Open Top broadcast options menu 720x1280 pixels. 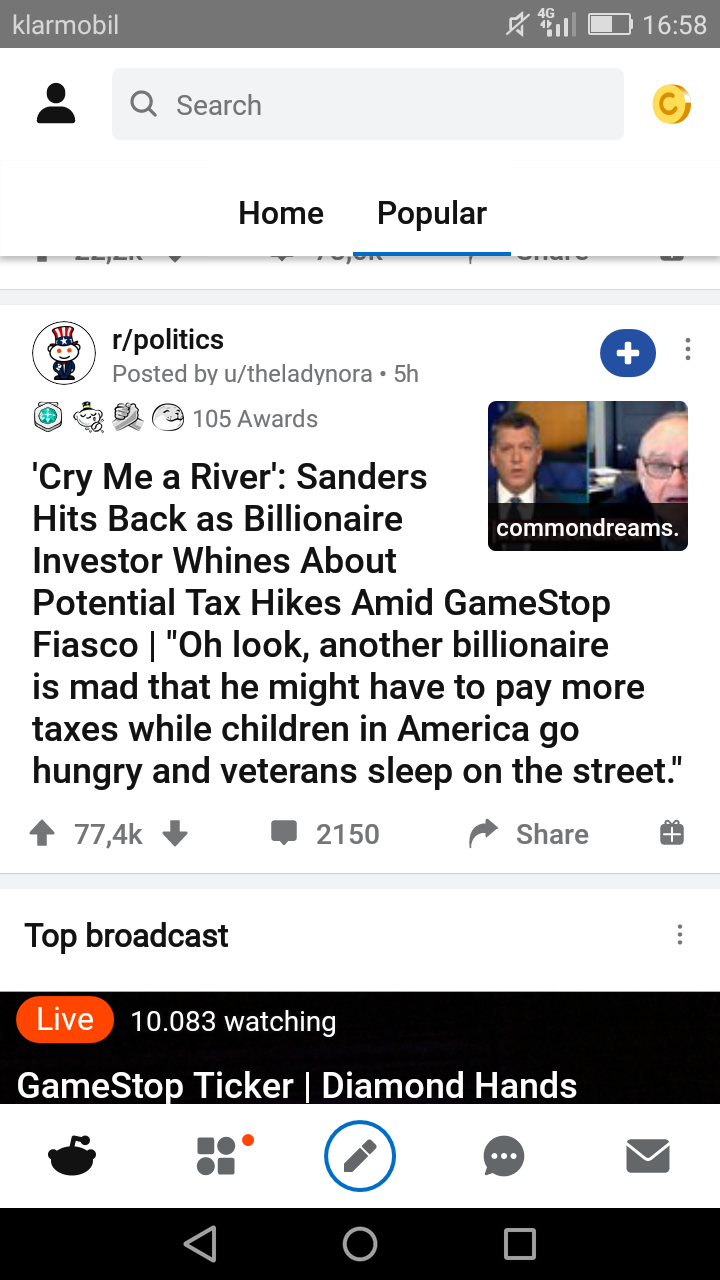680,935
